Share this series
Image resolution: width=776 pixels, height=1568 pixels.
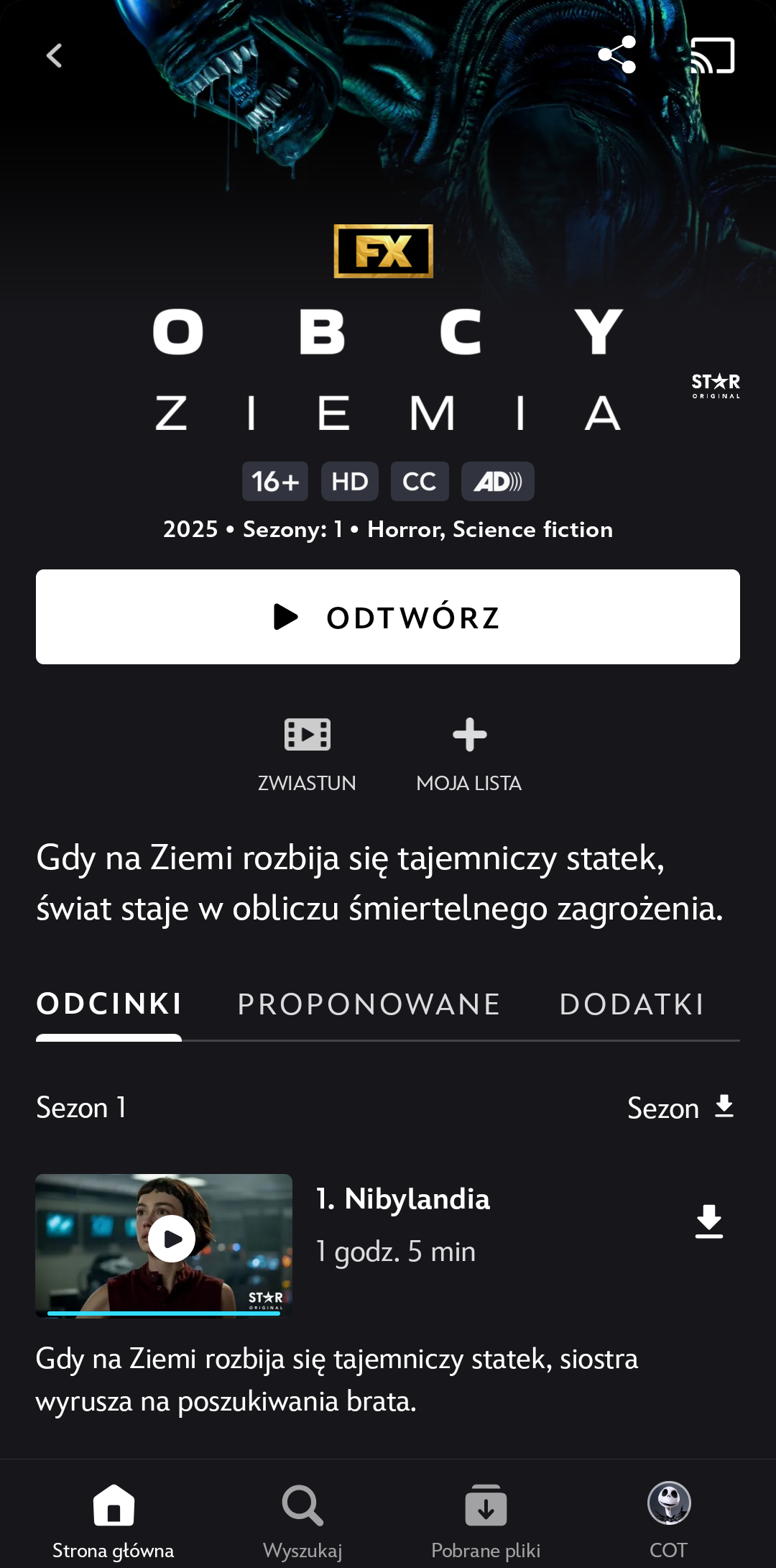[x=617, y=55]
